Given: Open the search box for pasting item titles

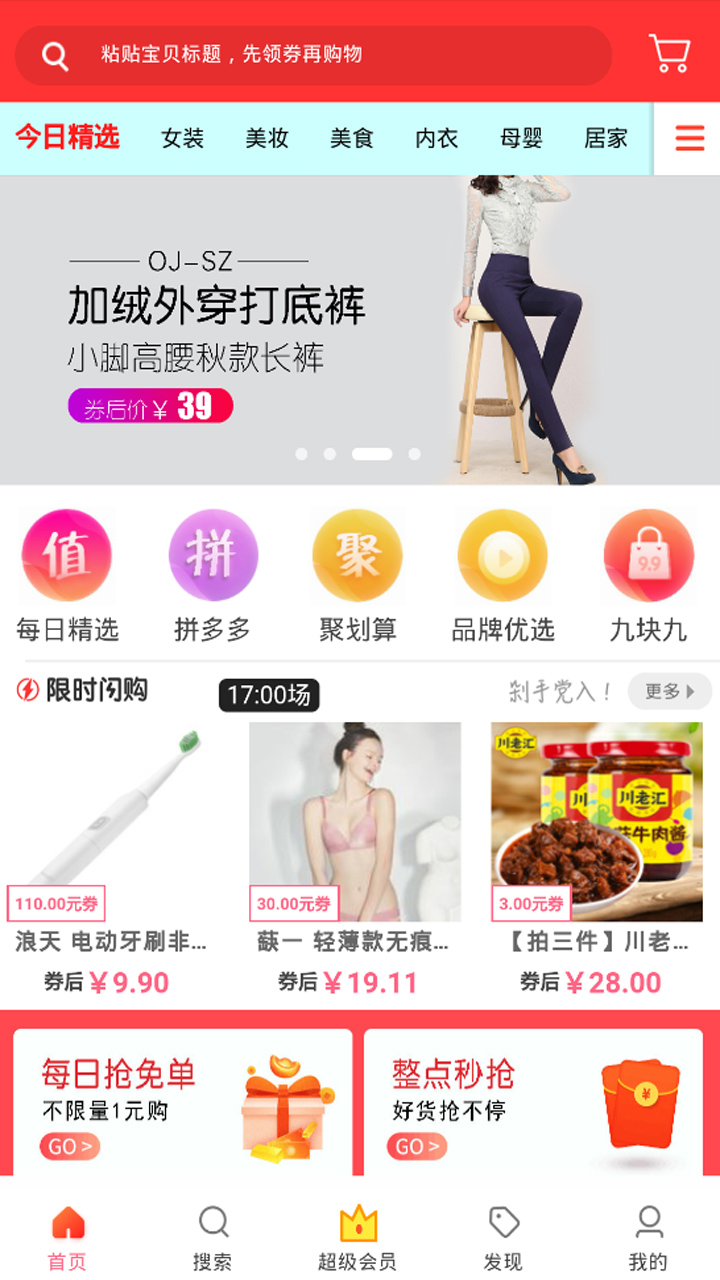Looking at the screenshot, I should 313,55.
